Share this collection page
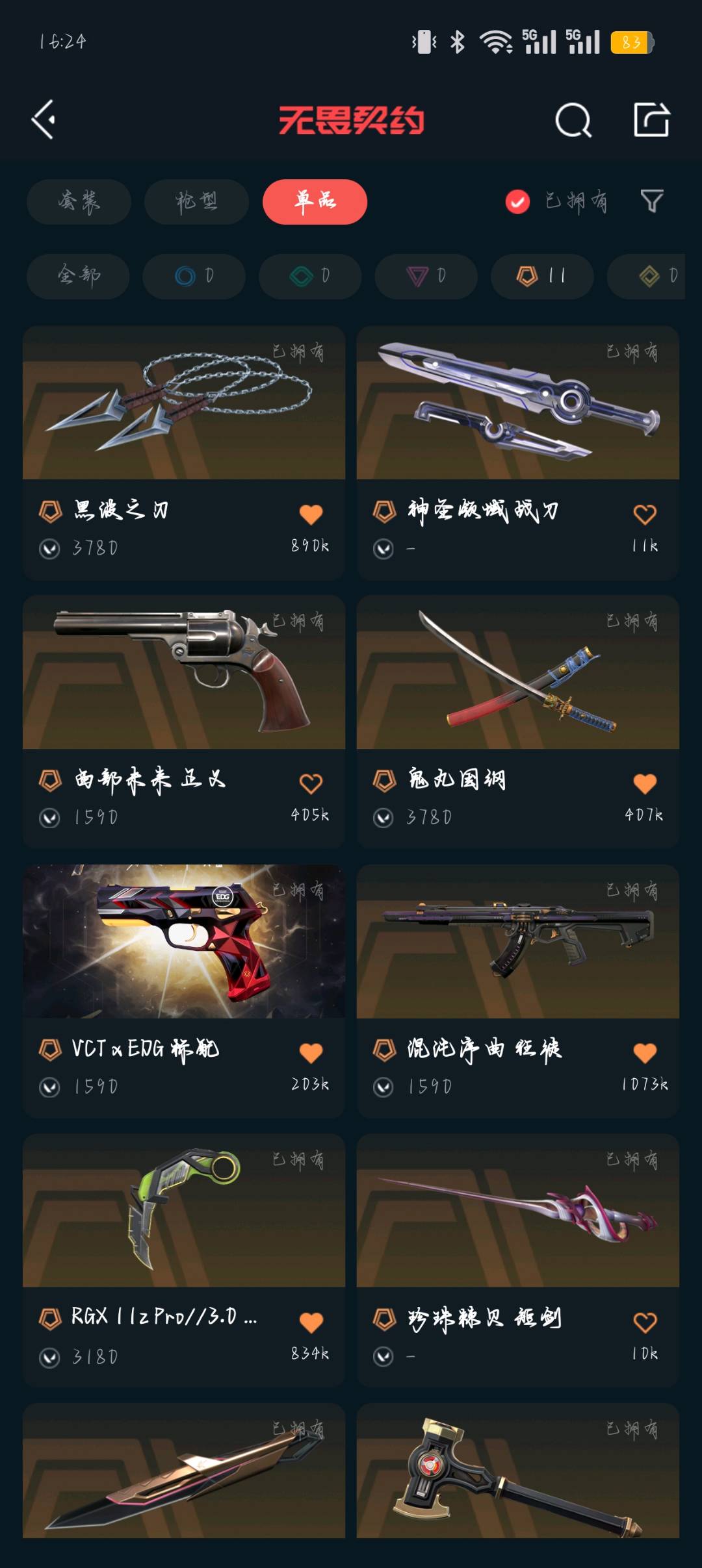The image size is (702, 1568). [x=651, y=120]
